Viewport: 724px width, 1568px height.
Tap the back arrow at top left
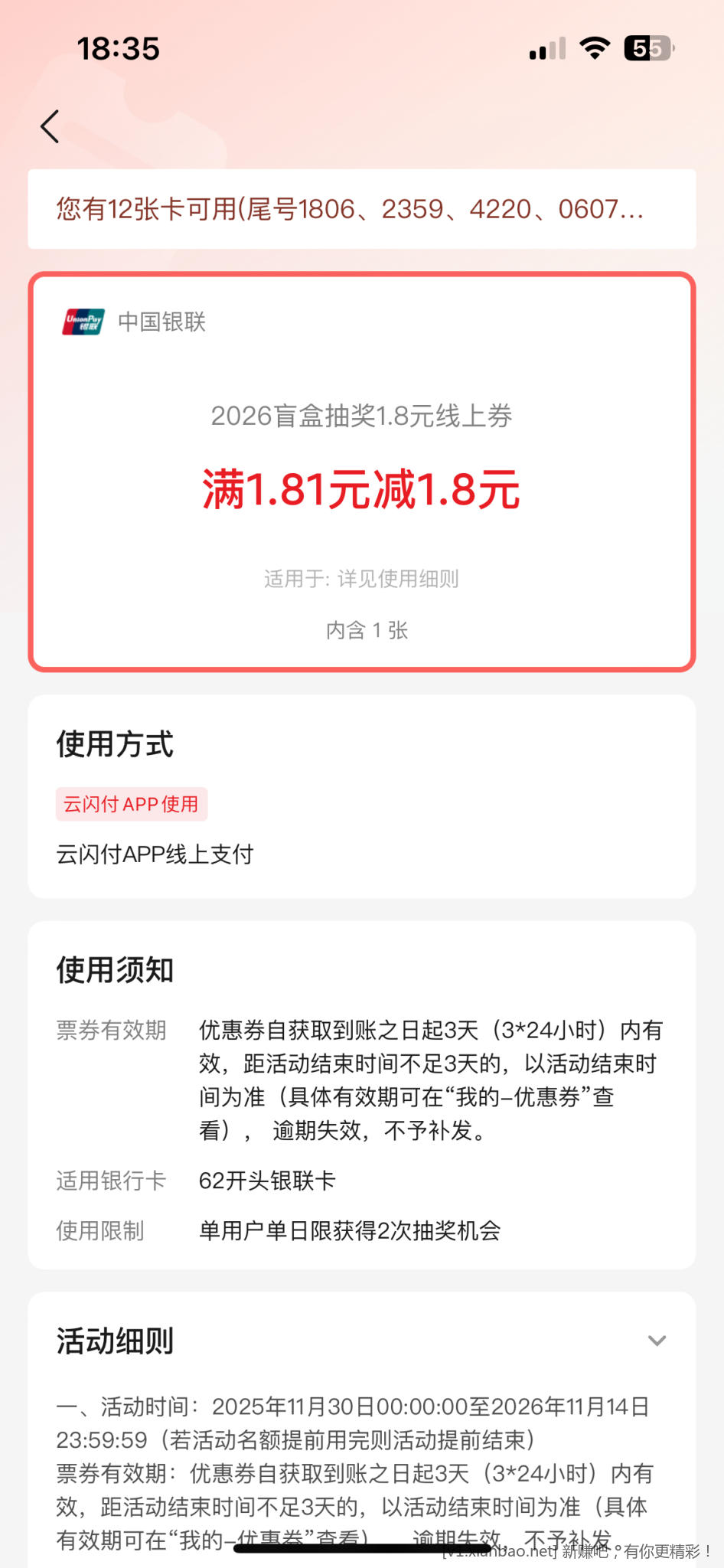pos(50,126)
